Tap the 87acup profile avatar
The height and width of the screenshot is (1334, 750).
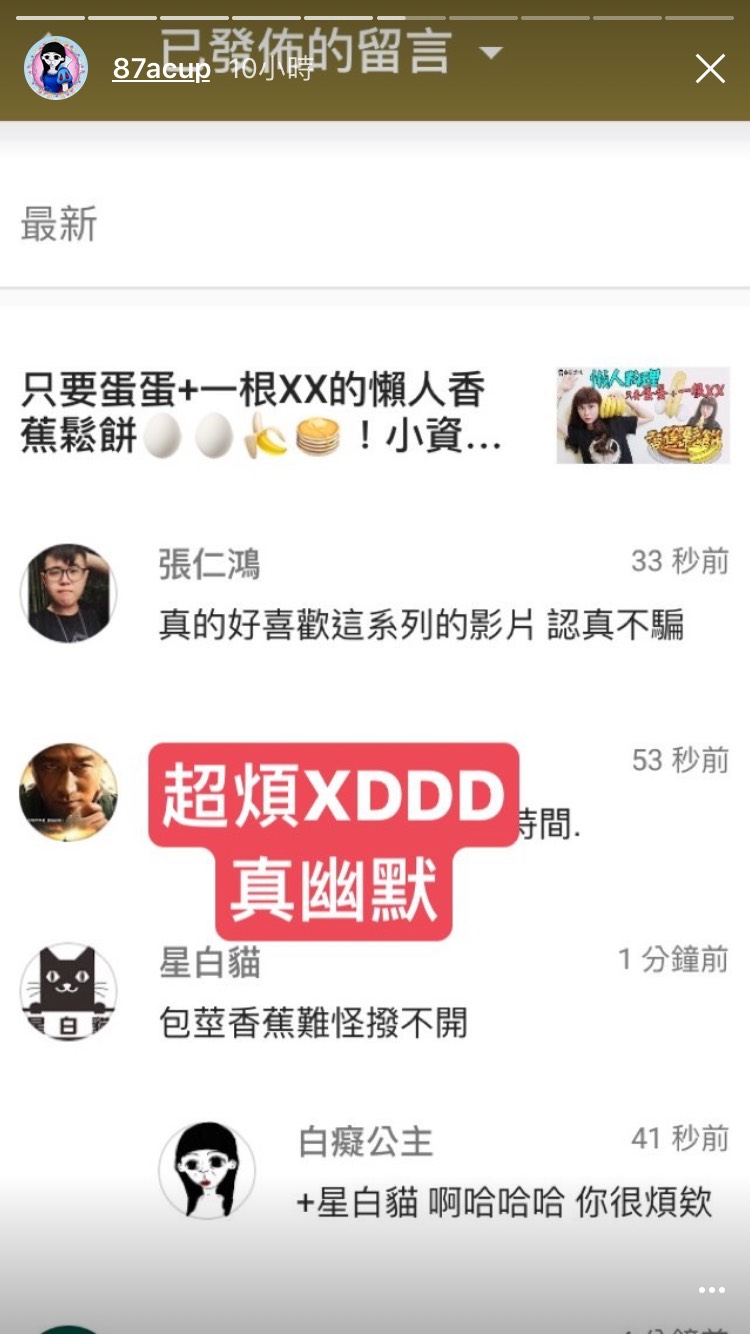[56, 68]
